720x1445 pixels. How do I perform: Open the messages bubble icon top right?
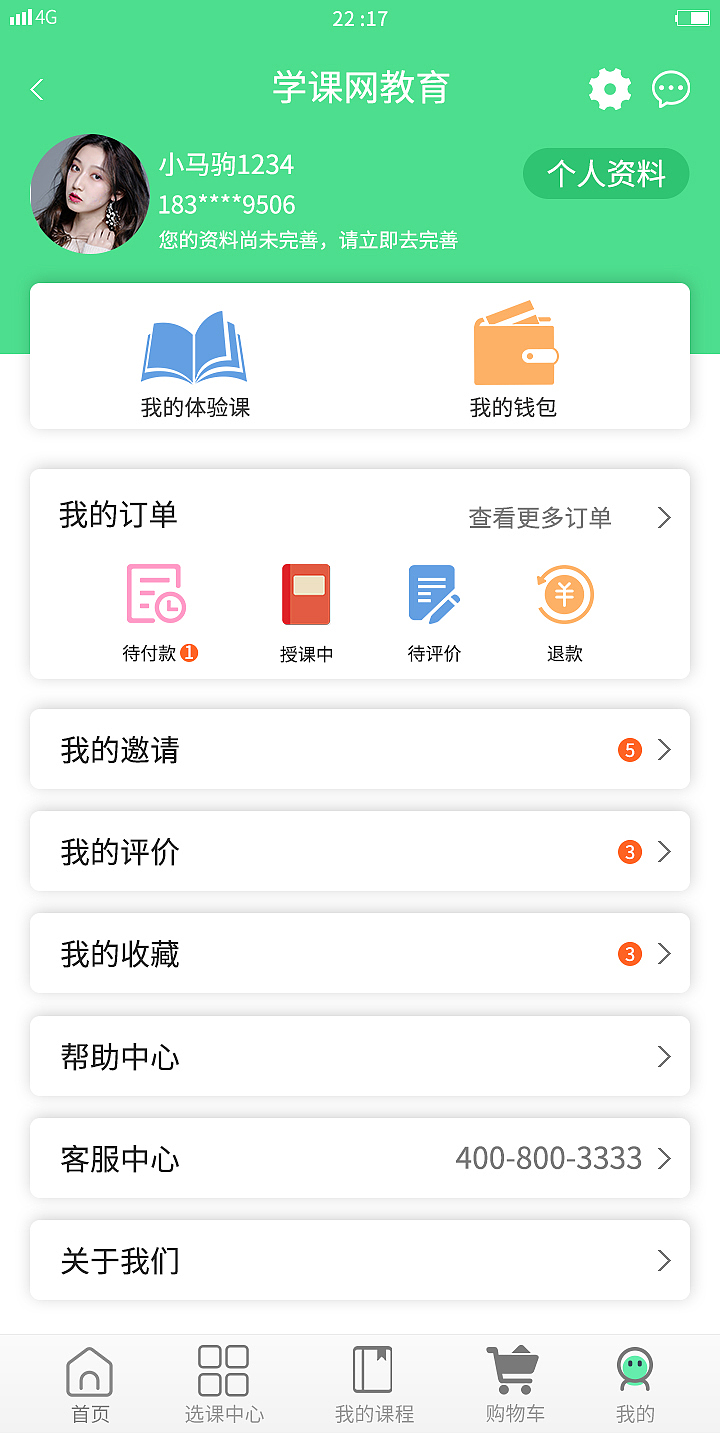click(x=671, y=88)
